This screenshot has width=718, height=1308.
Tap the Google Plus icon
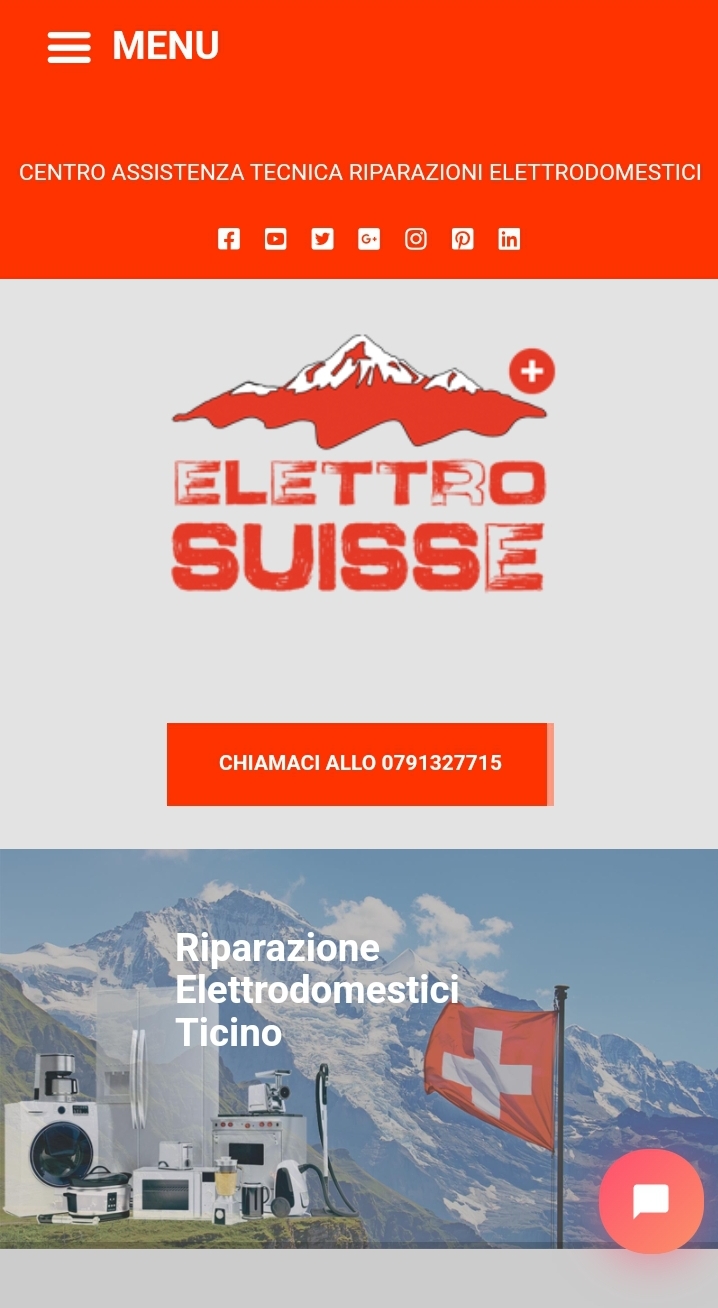(x=369, y=239)
